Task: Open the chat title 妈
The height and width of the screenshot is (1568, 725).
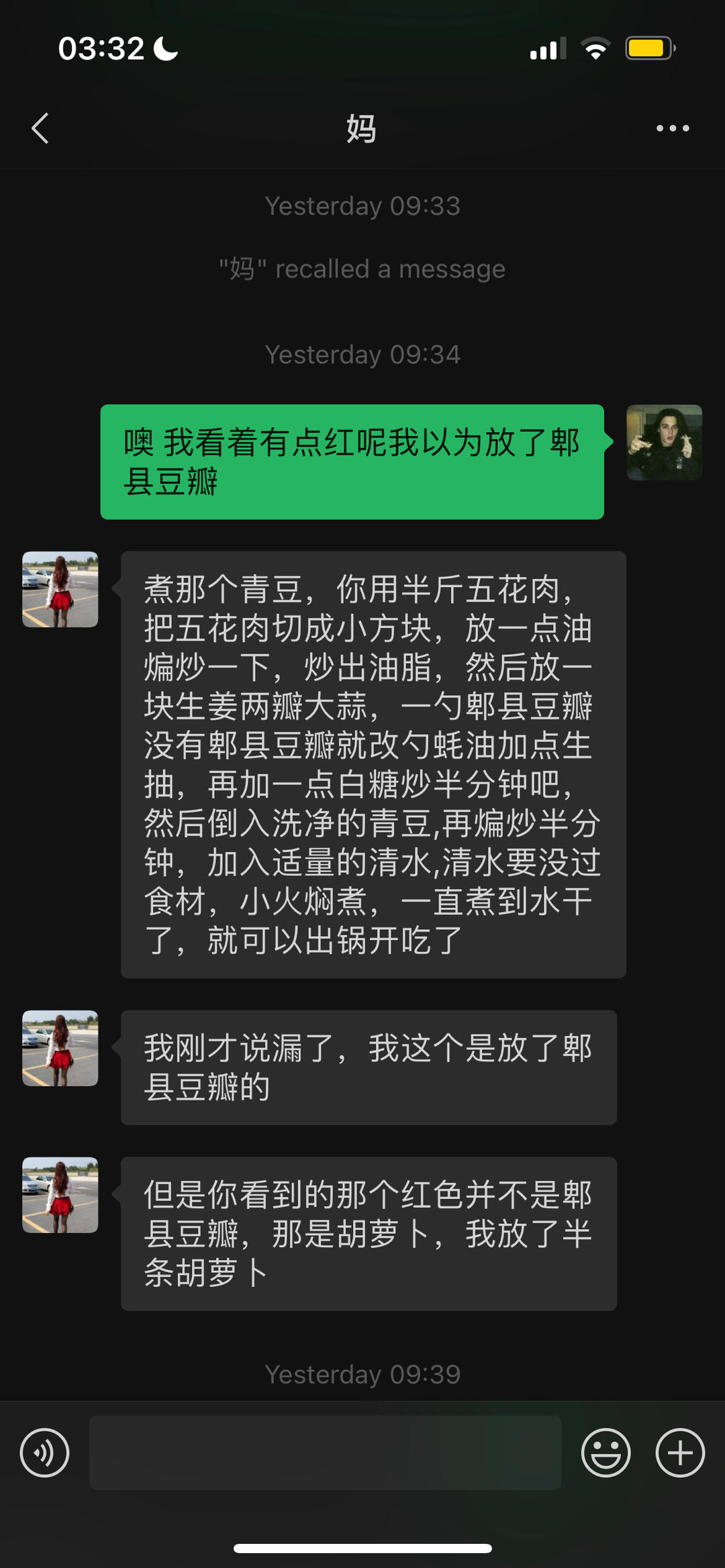Action: coord(362,127)
